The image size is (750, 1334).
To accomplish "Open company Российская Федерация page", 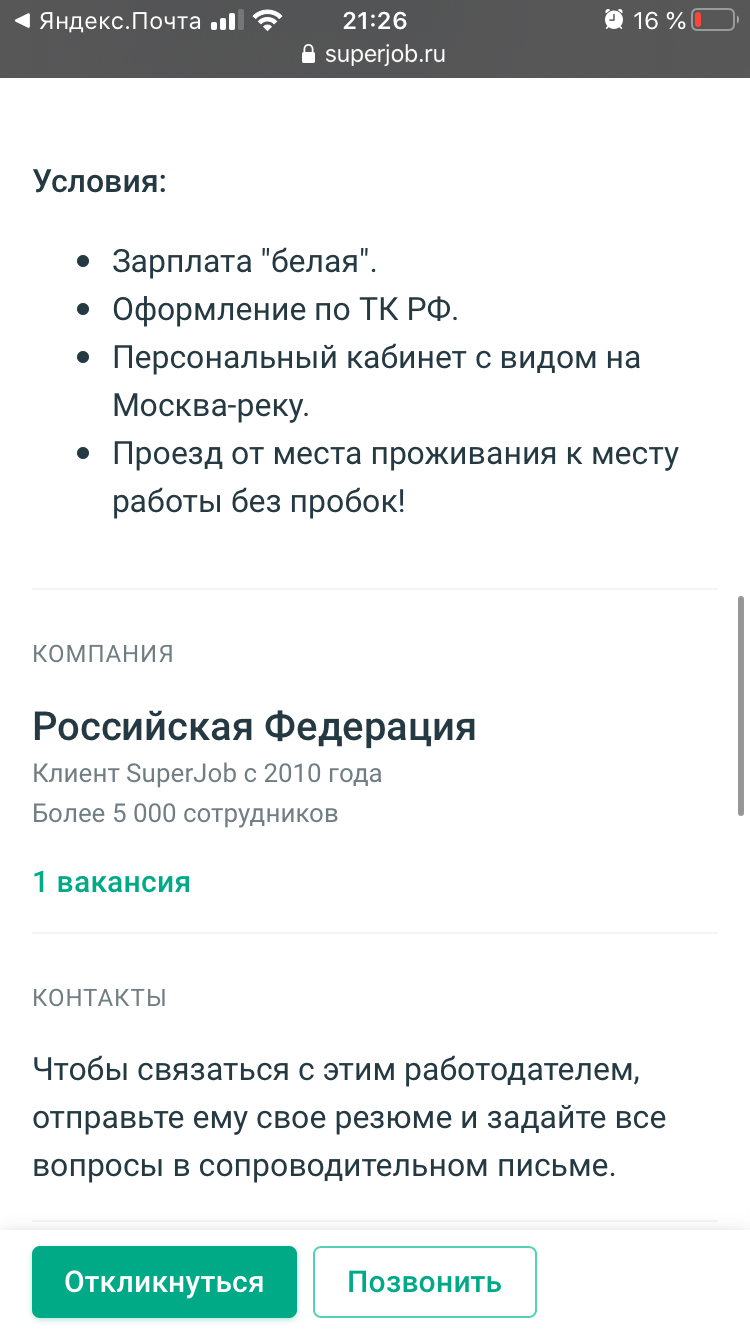I will click(254, 727).
